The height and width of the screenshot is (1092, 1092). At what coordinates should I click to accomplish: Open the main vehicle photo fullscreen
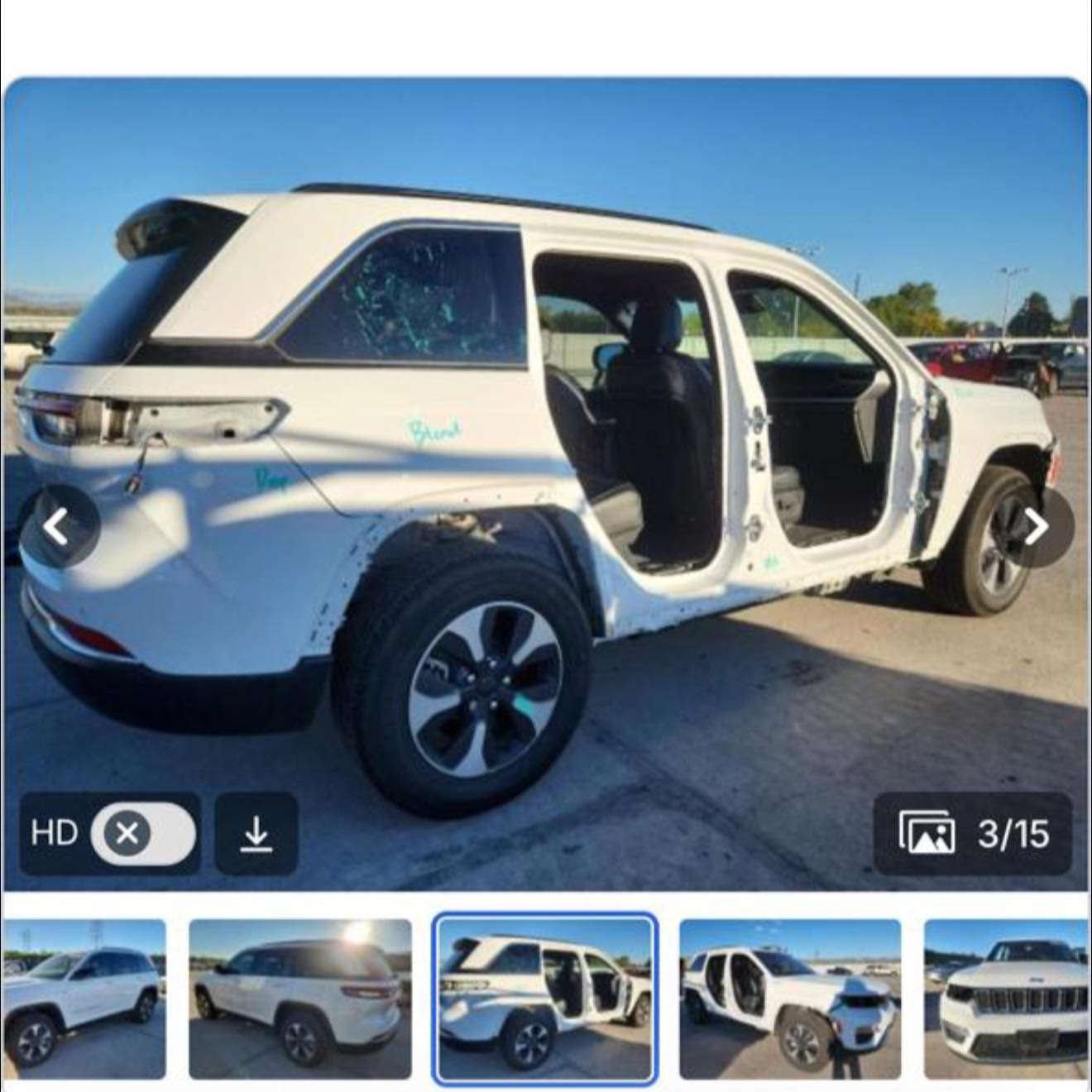point(546,414)
